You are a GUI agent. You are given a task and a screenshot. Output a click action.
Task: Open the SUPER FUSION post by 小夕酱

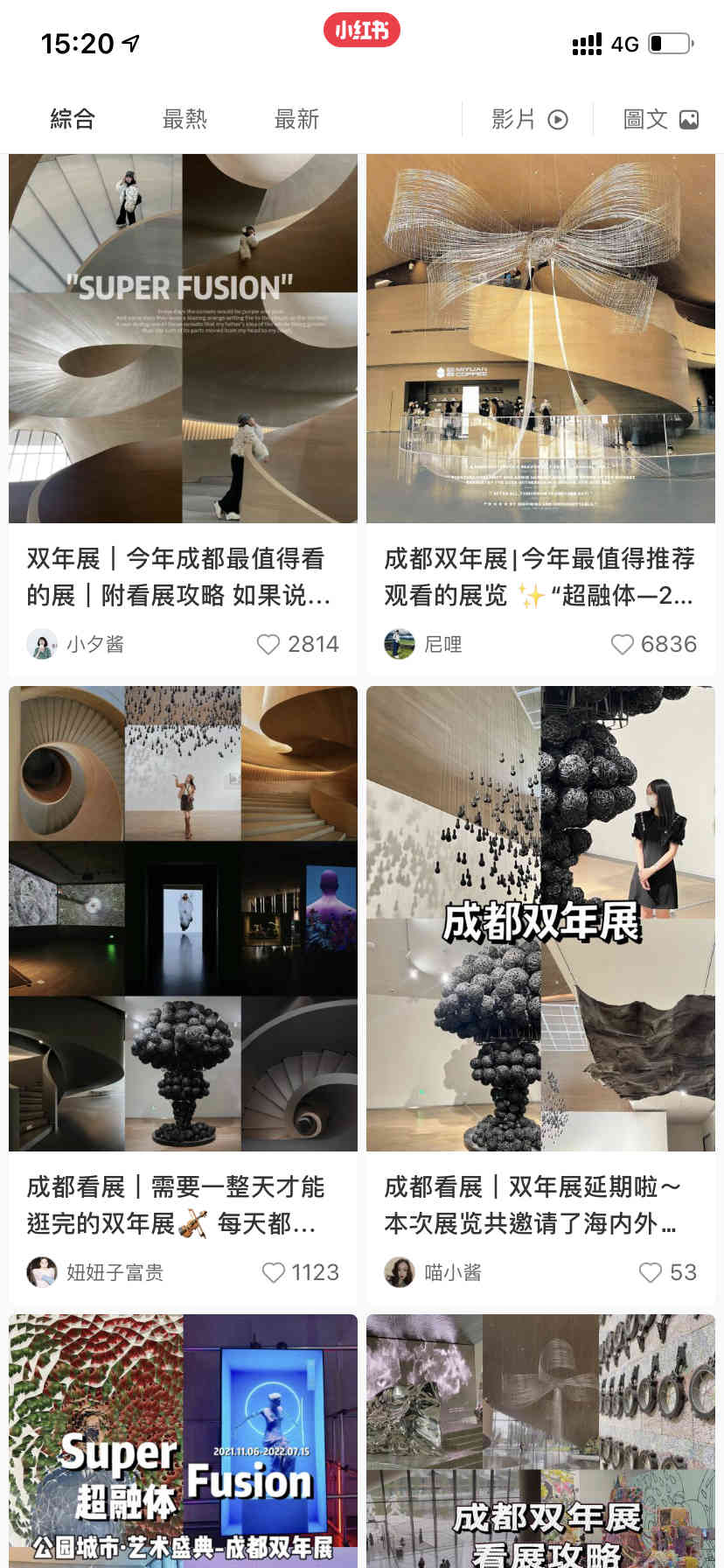click(x=183, y=339)
